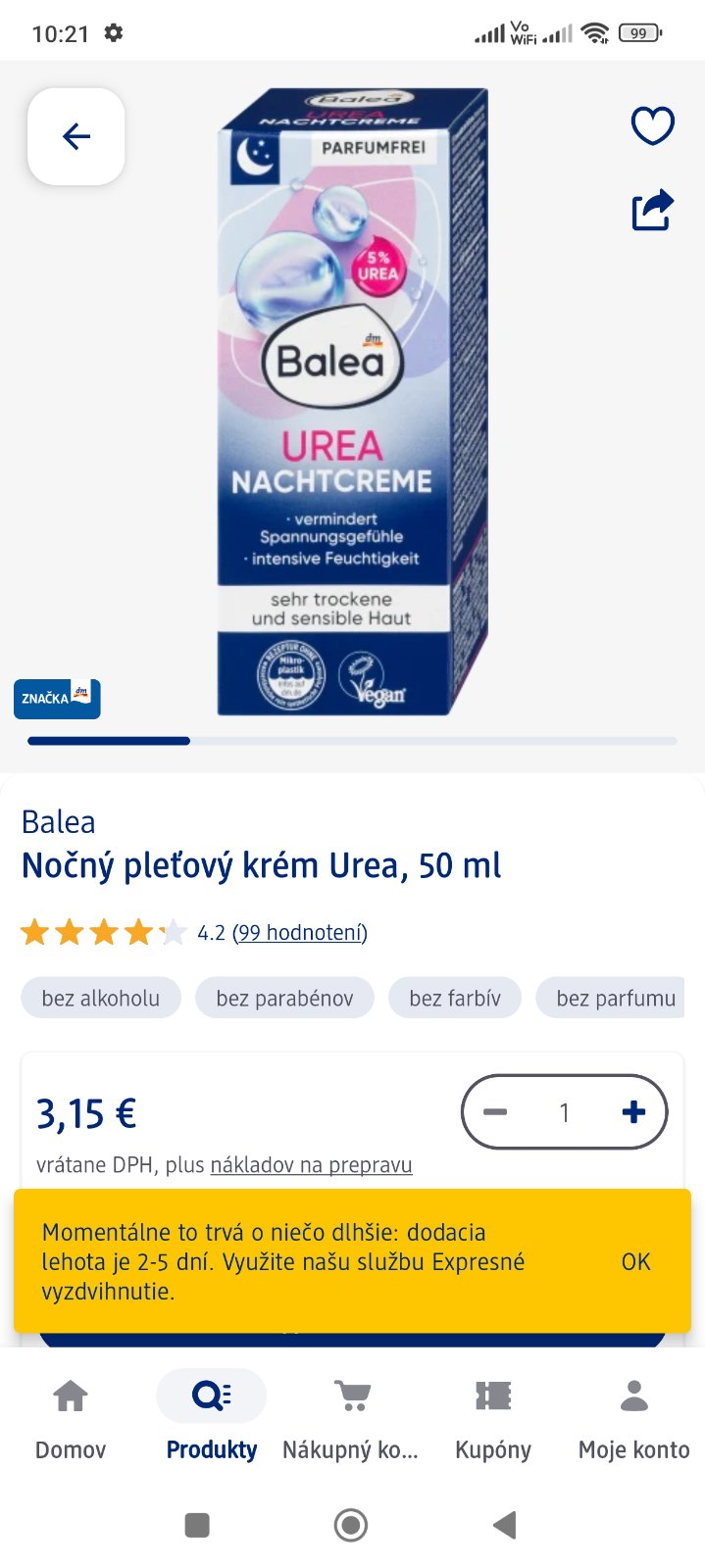Switch to the Kupóny tab
Viewport: 705px width, 1568px height.
point(493,1416)
